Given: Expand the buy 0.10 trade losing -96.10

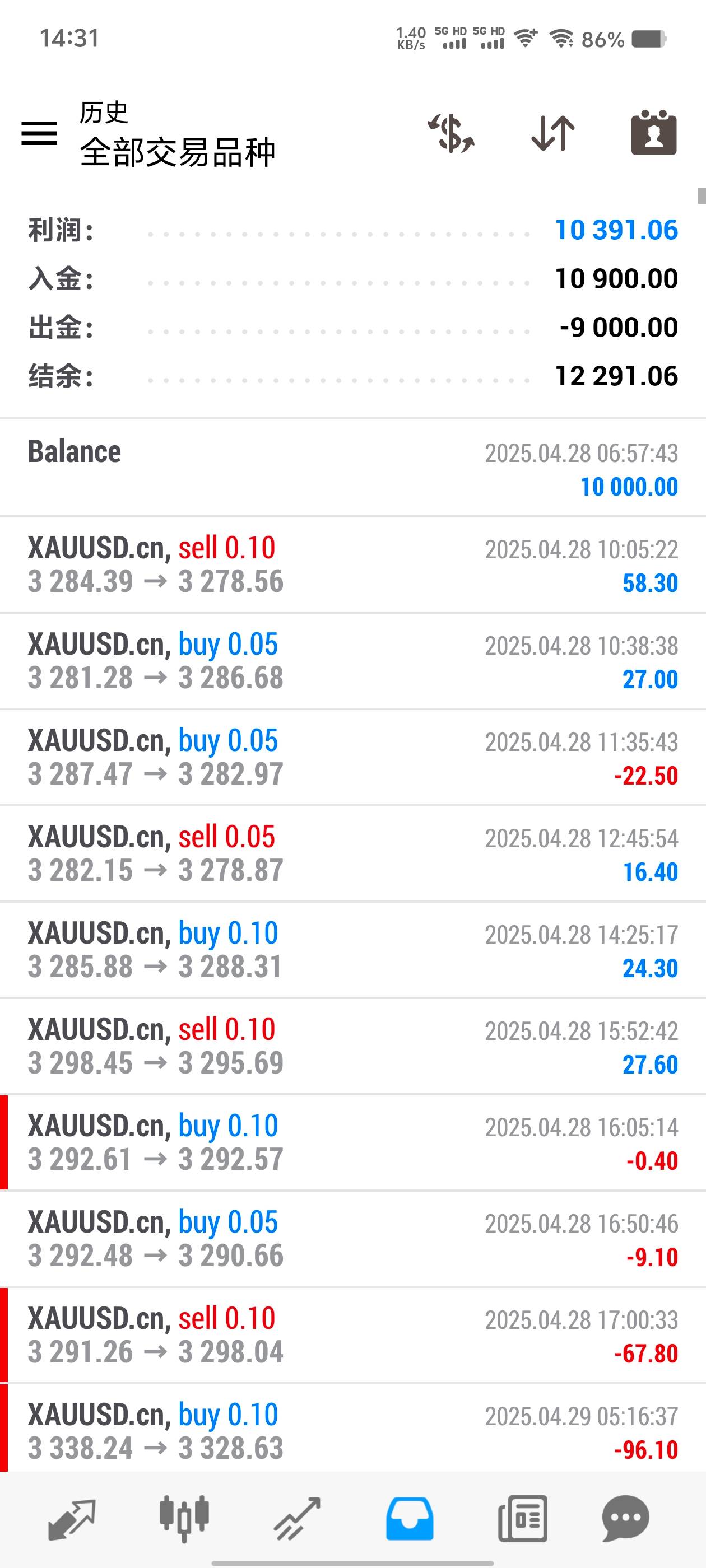Looking at the screenshot, I should [352, 1430].
